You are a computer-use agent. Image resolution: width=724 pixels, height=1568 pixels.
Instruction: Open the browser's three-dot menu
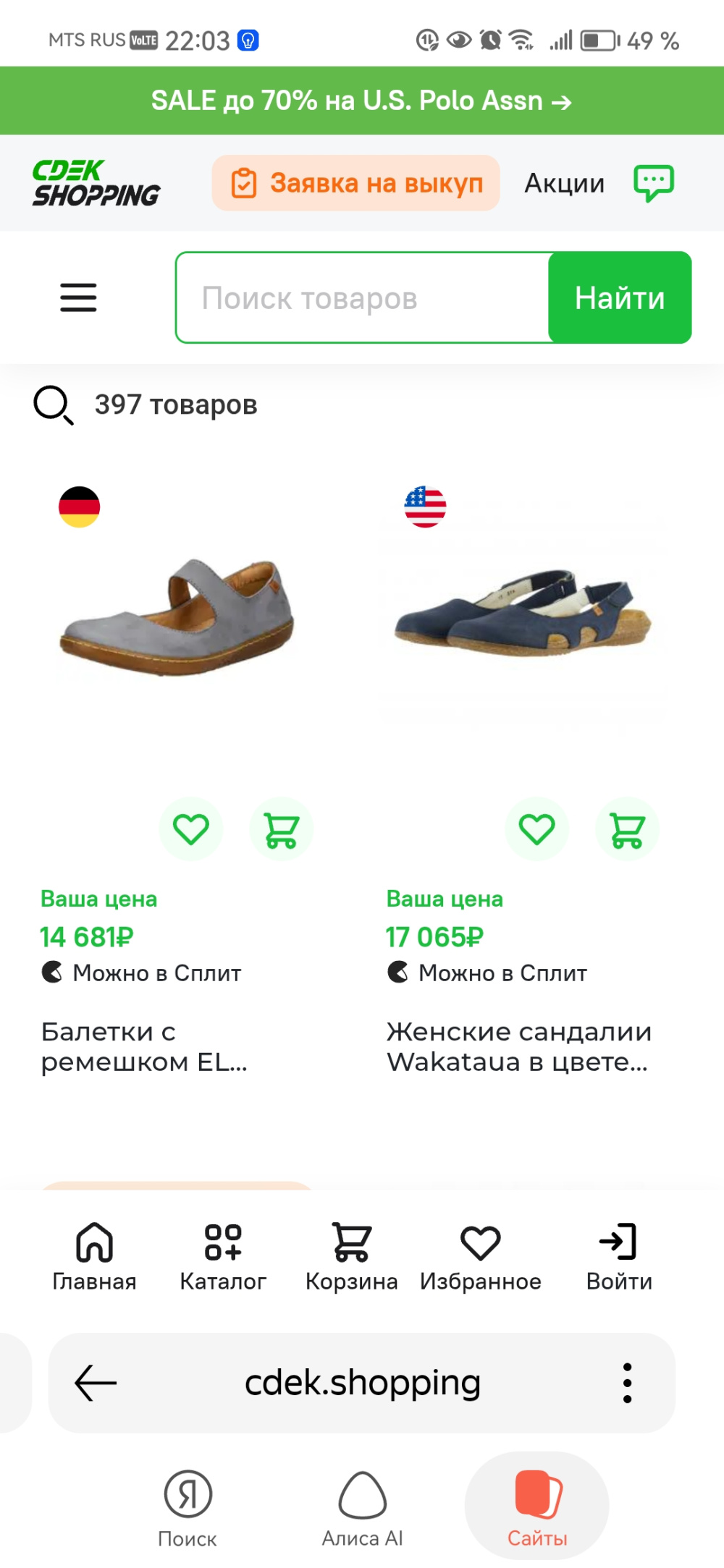coord(627,1383)
